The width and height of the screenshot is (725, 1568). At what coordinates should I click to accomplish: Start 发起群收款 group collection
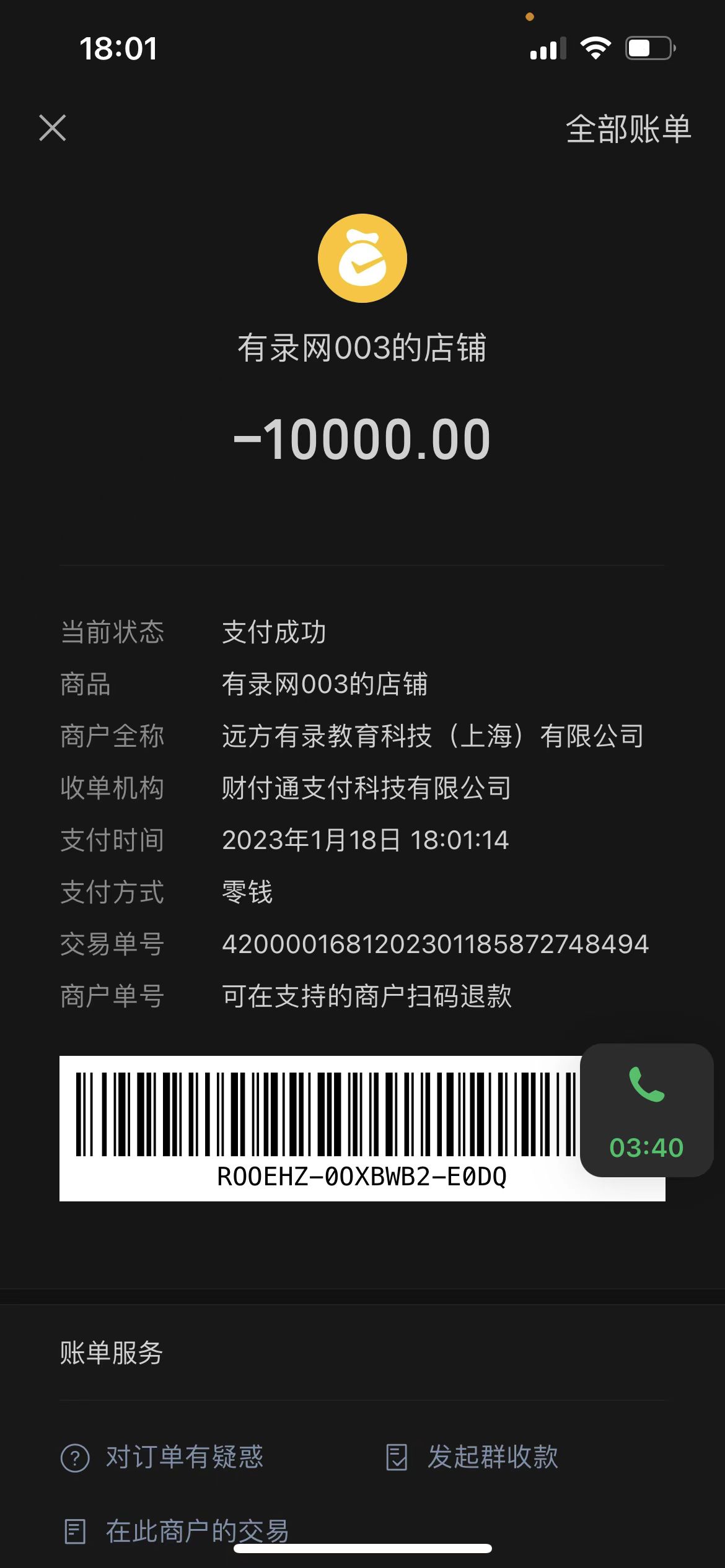[x=472, y=1457]
